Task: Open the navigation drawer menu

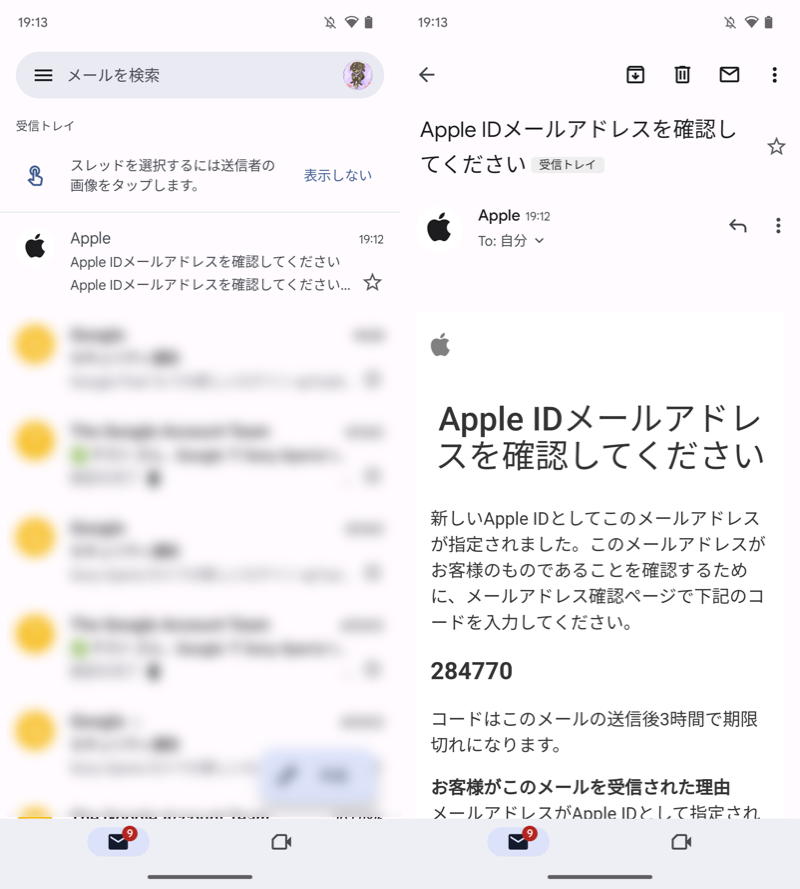Action: click(x=43, y=75)
